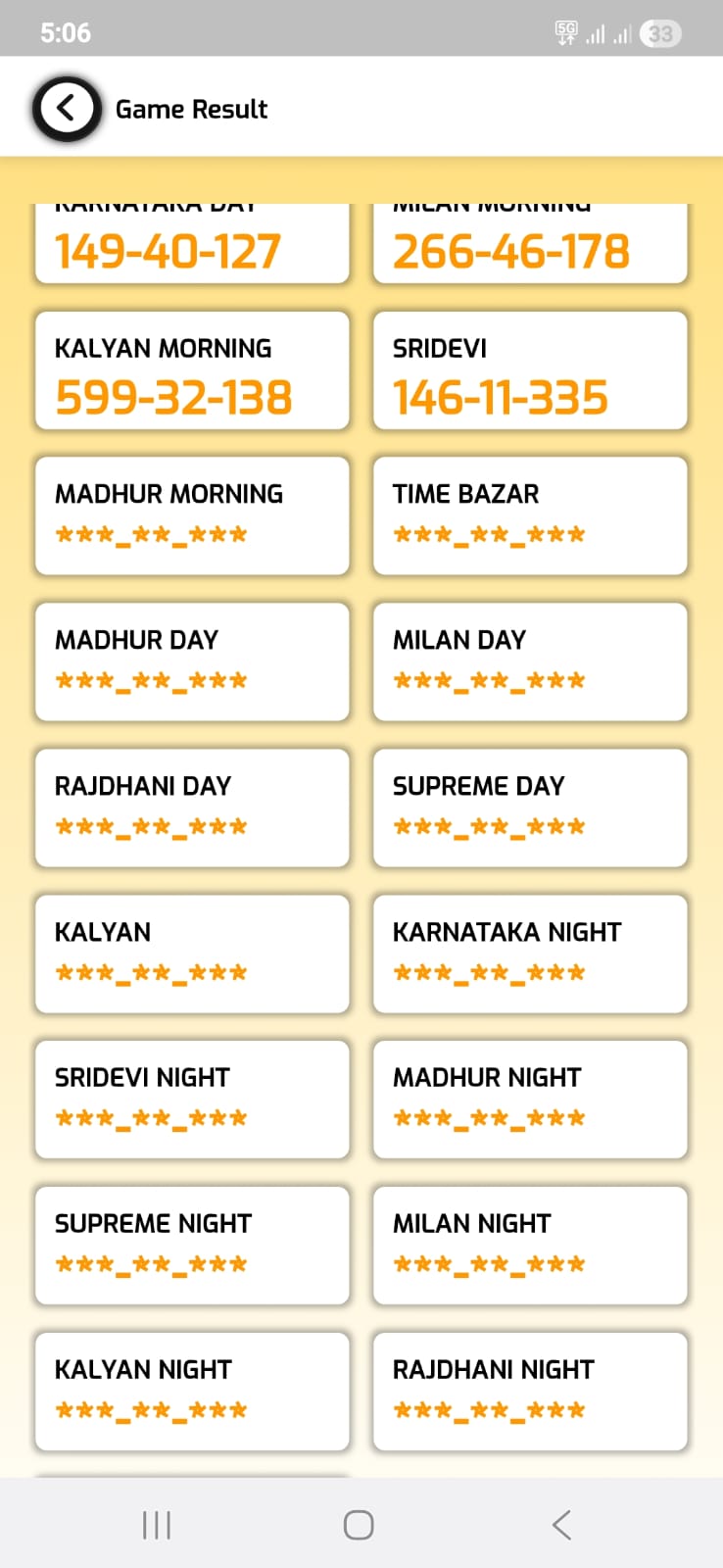Go to the system home screen
Screen dimensions: 723x1568
click(x=359, y=1525)
